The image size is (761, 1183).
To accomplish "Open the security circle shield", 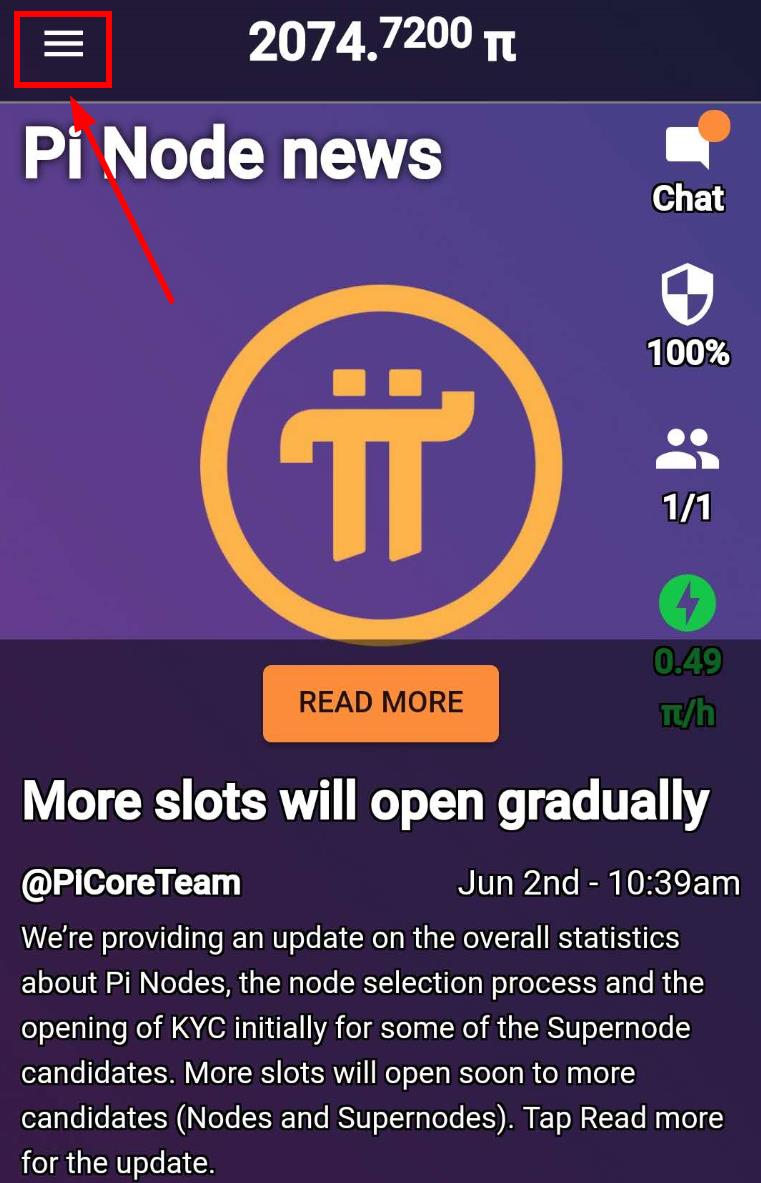I will (x=688, y=297).
